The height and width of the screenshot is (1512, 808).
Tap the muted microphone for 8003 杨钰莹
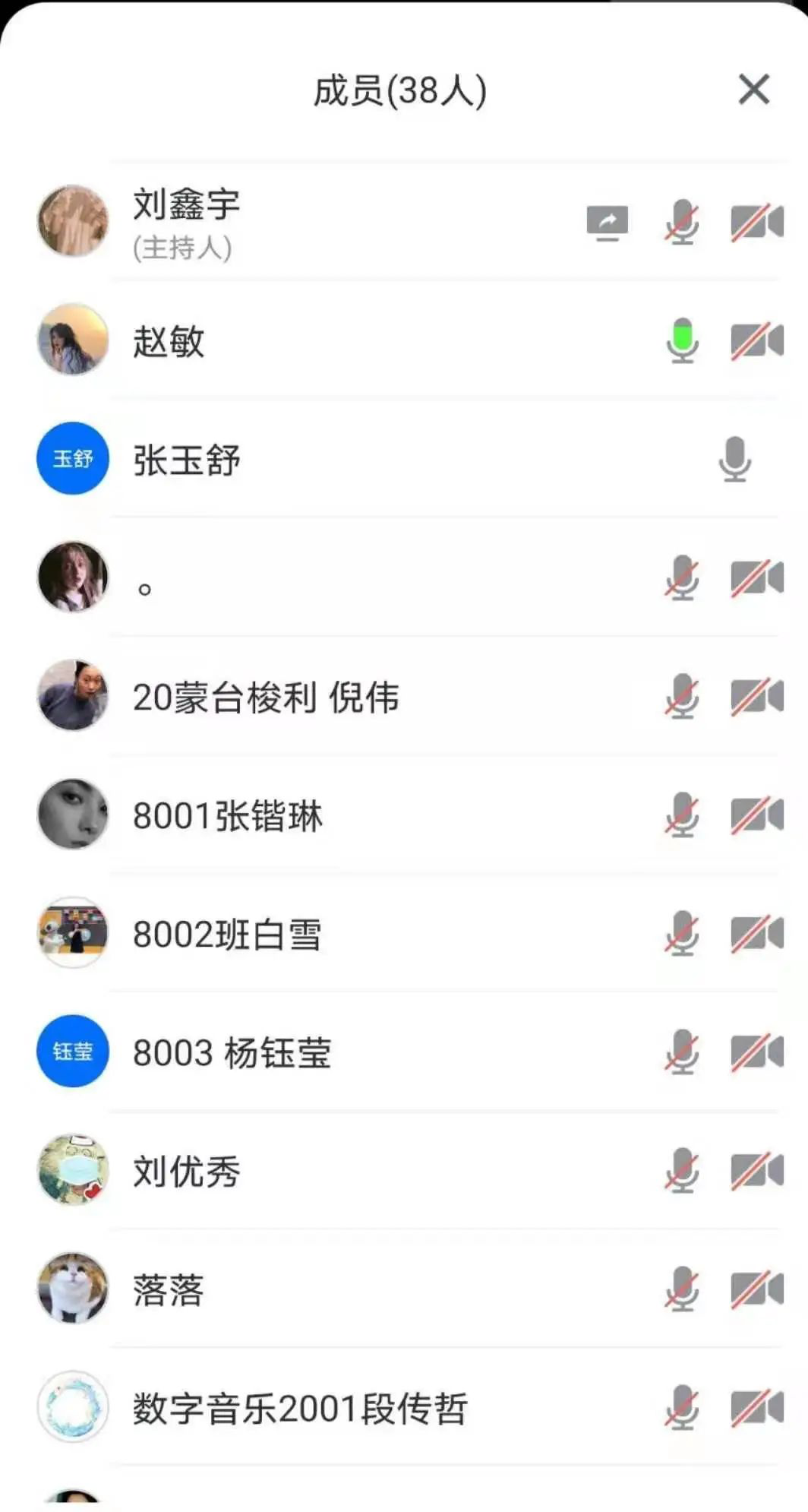(x=682, y=1052)
